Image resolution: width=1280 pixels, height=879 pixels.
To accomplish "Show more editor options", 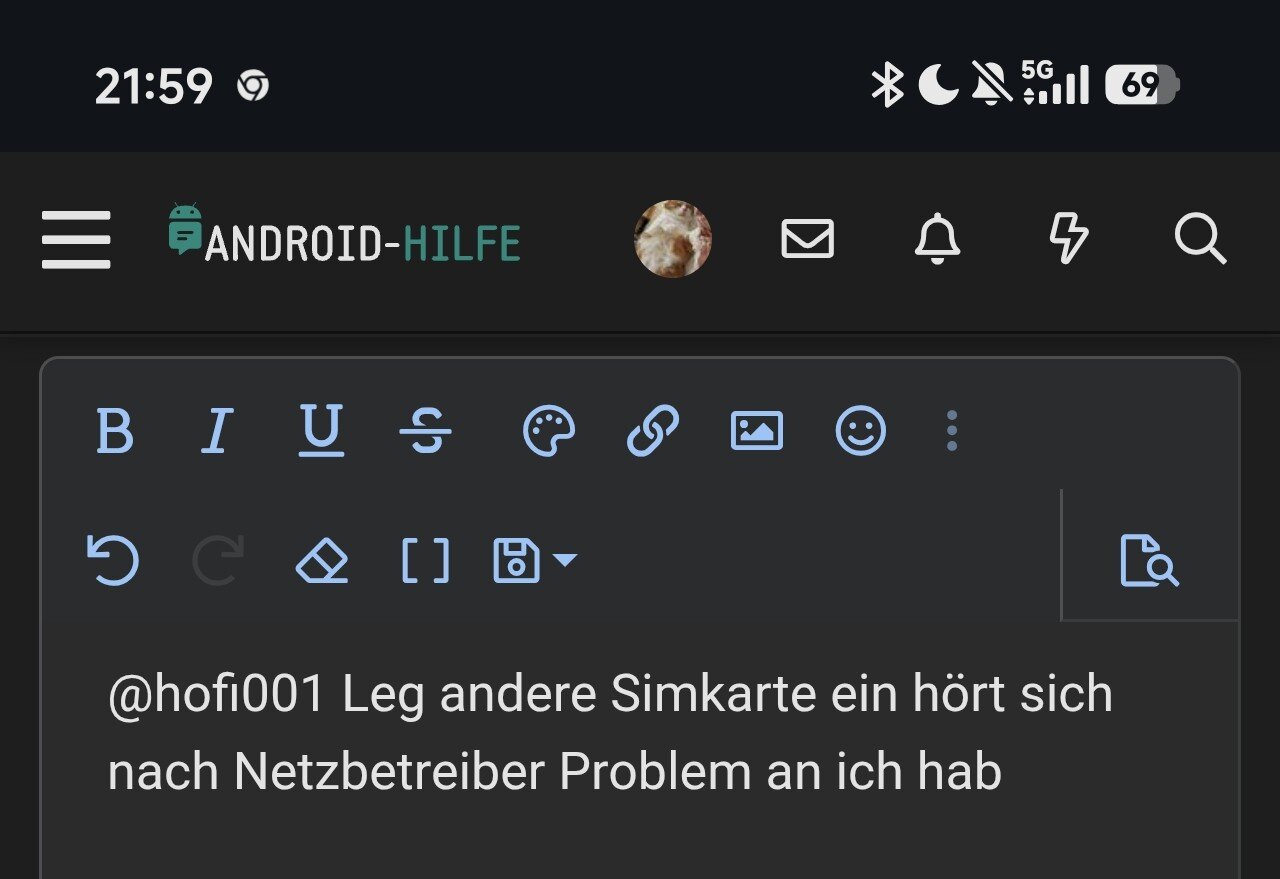I will click(x=951, y=432).
